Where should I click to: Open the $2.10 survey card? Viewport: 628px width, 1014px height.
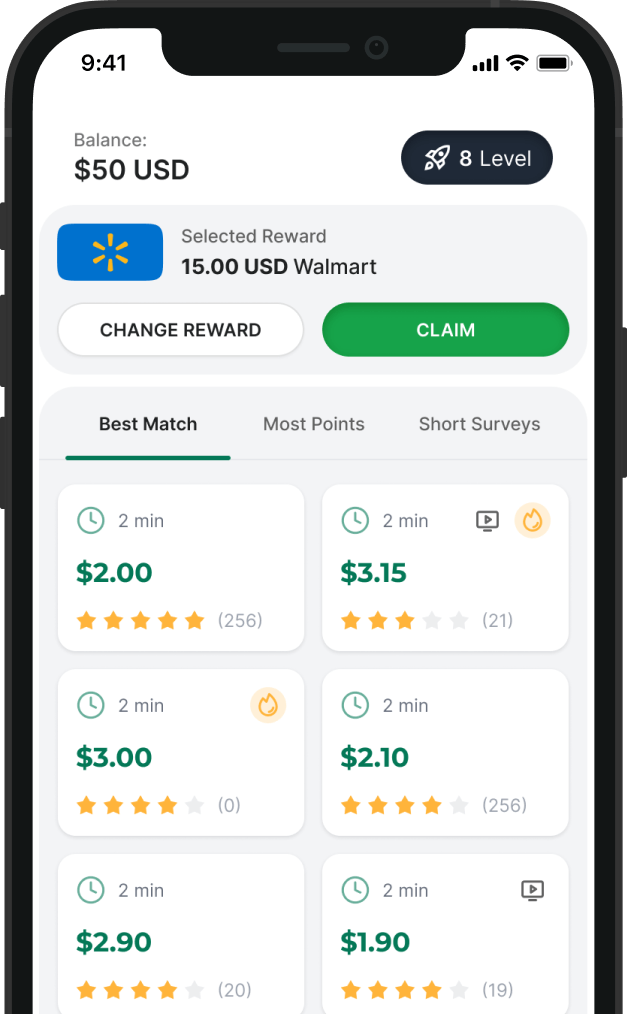pyautogui.click(x=445, y=752)
